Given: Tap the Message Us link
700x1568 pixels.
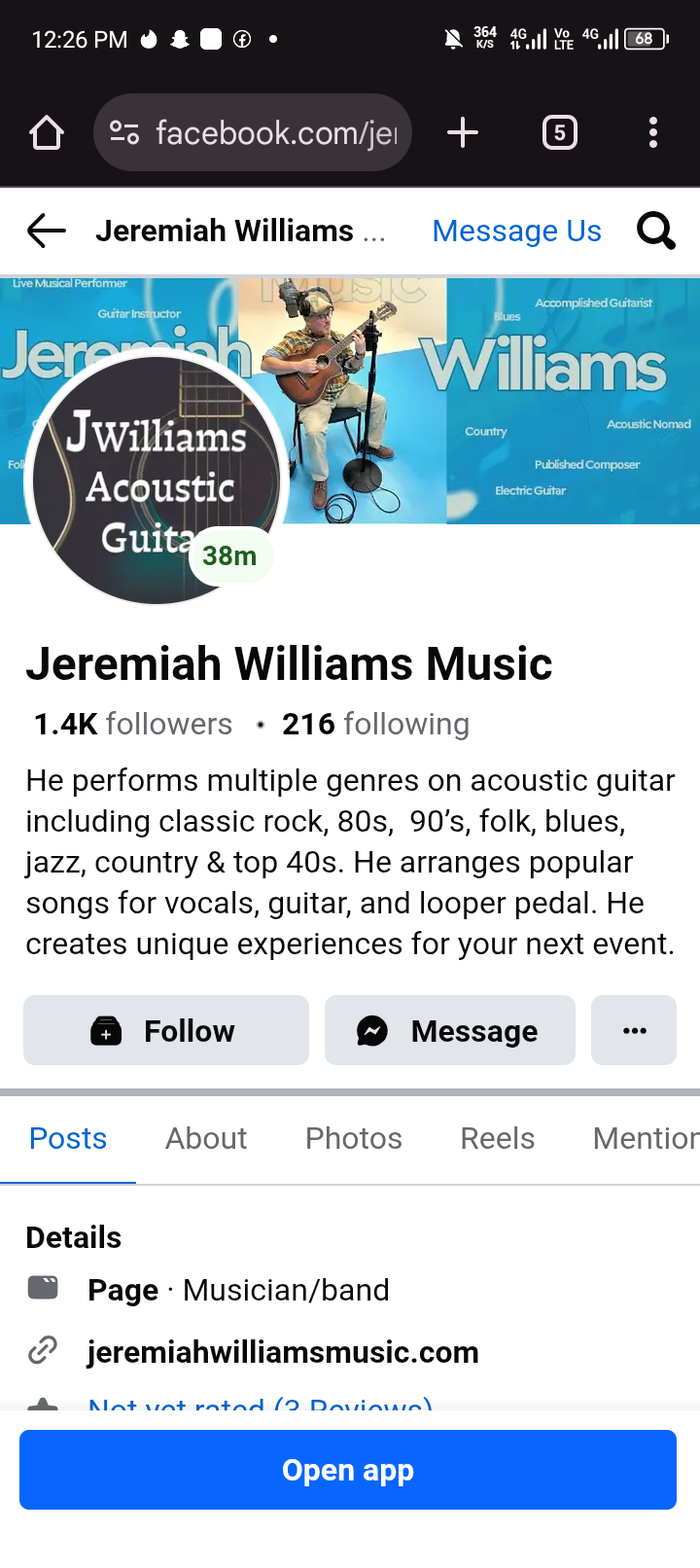Looking at the screenshot, I should click(x=516, y=231).
